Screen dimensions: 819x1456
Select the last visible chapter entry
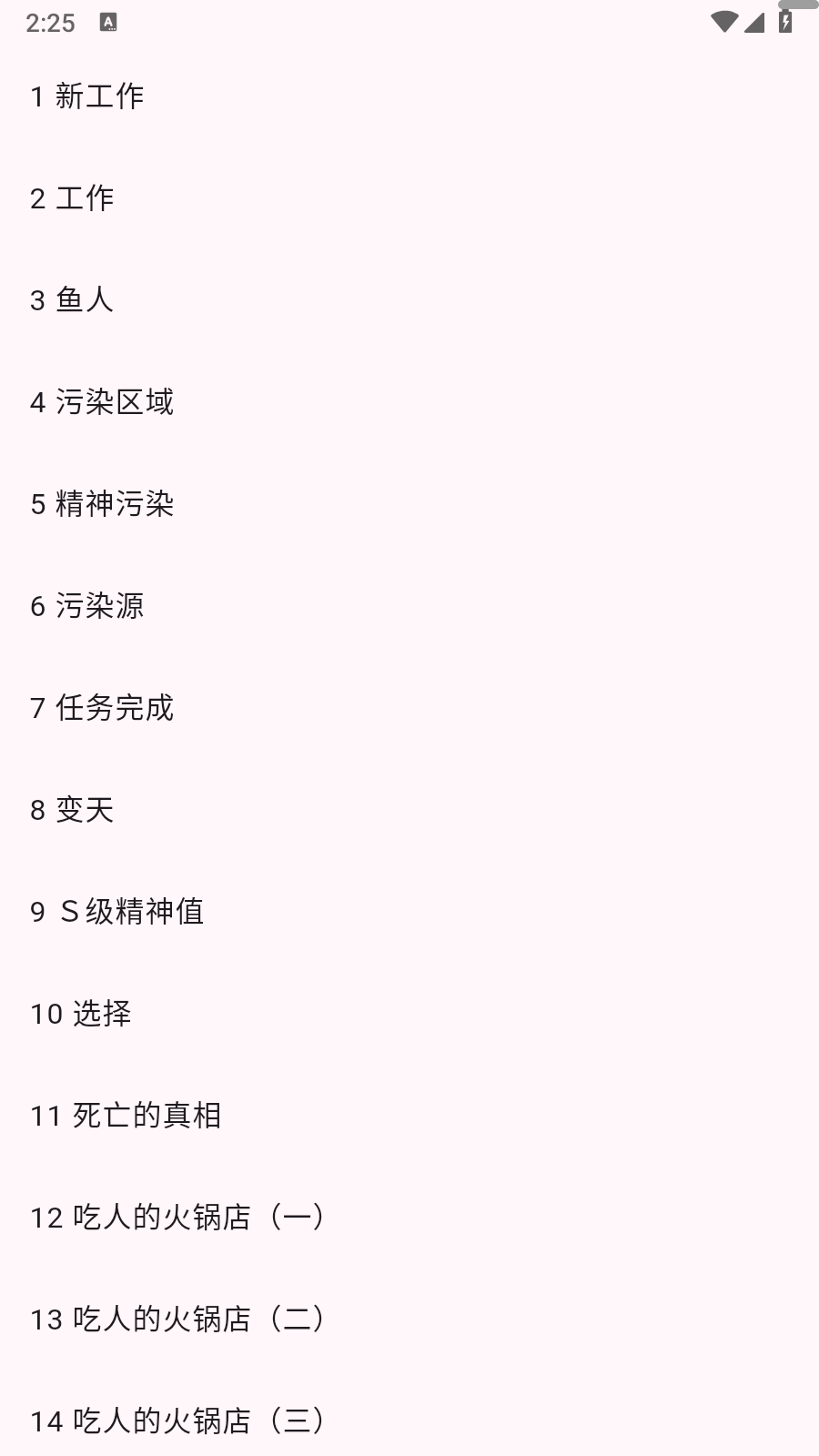tap(177, 1421)
